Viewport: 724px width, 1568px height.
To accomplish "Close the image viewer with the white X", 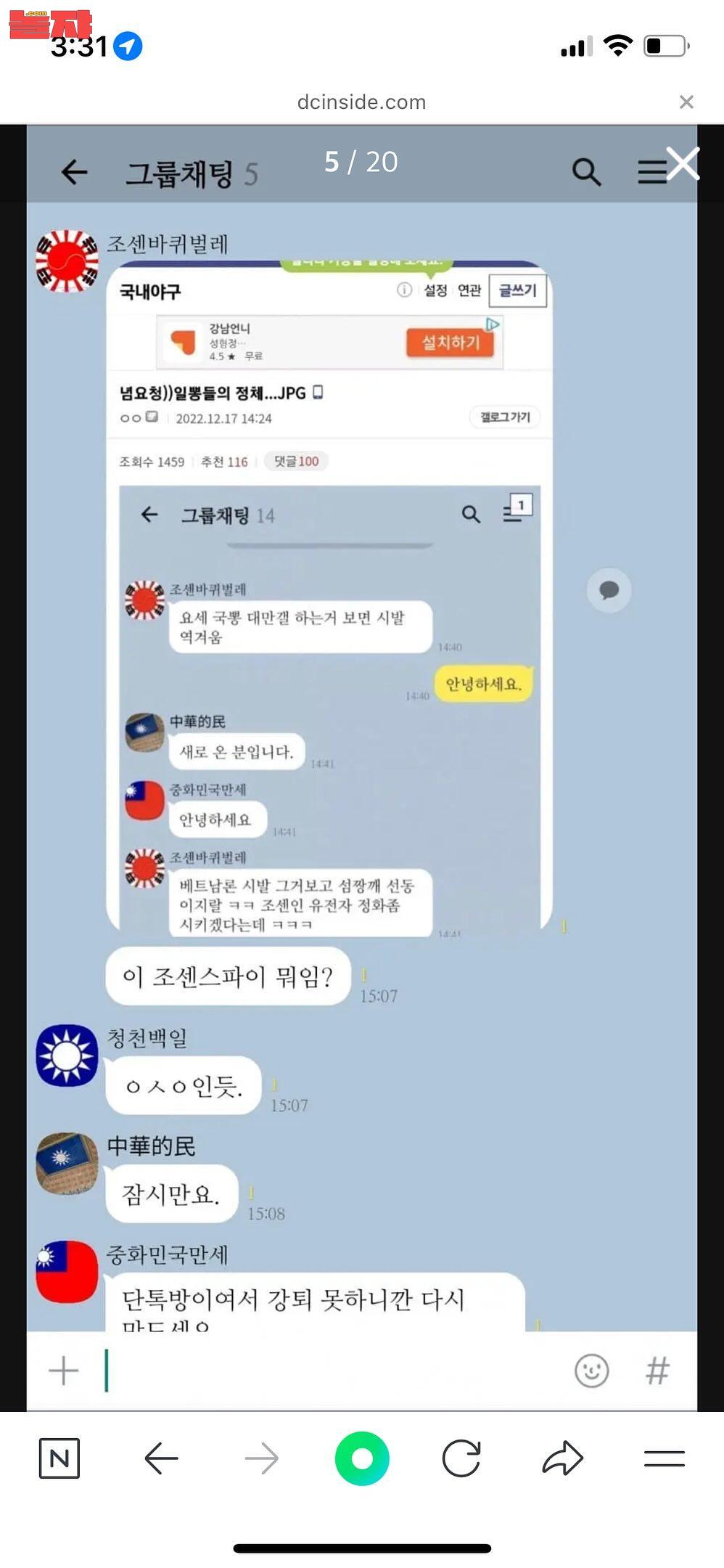I will [683, 163].
